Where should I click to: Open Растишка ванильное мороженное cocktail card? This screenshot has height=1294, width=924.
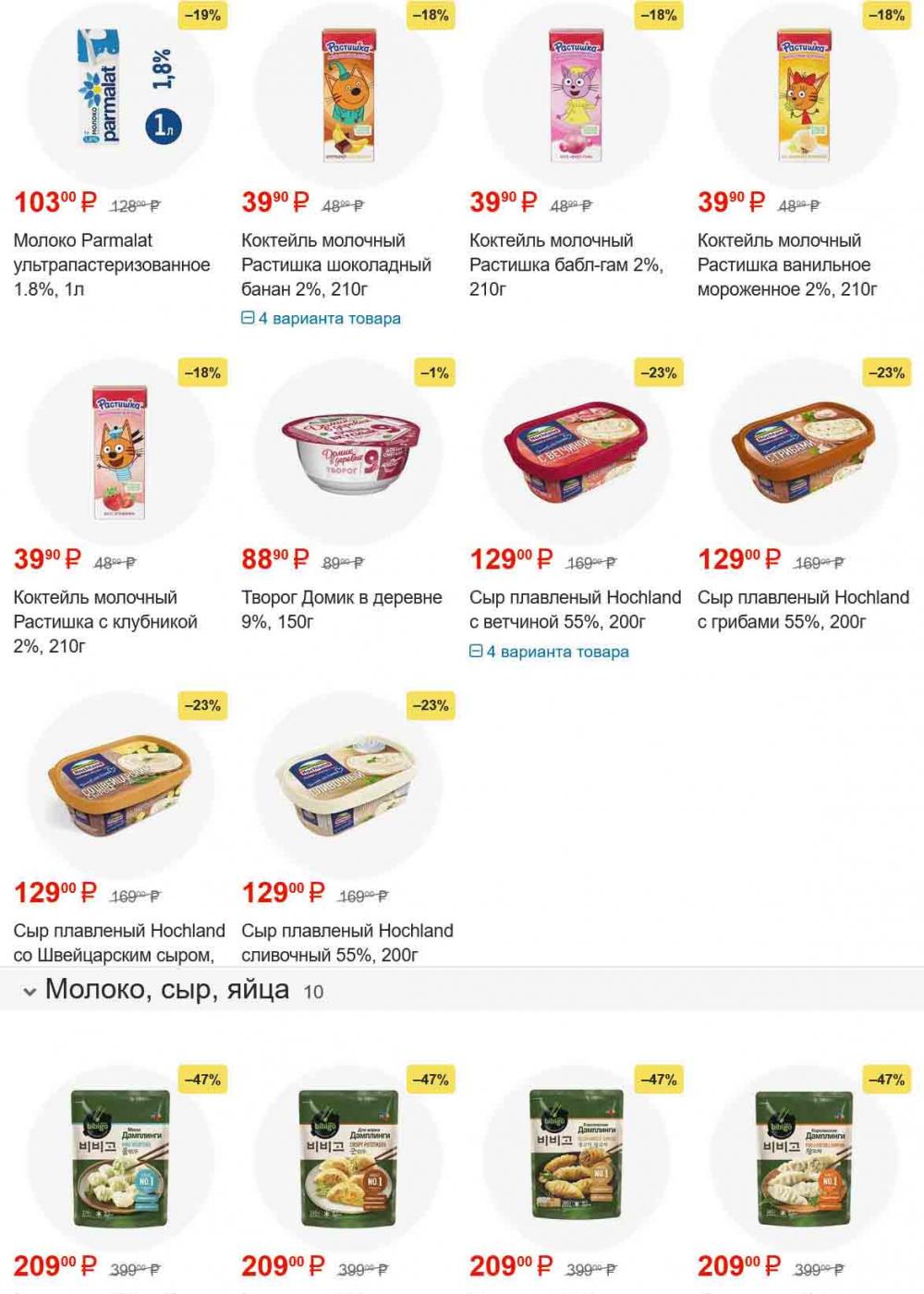click(787, 264)
